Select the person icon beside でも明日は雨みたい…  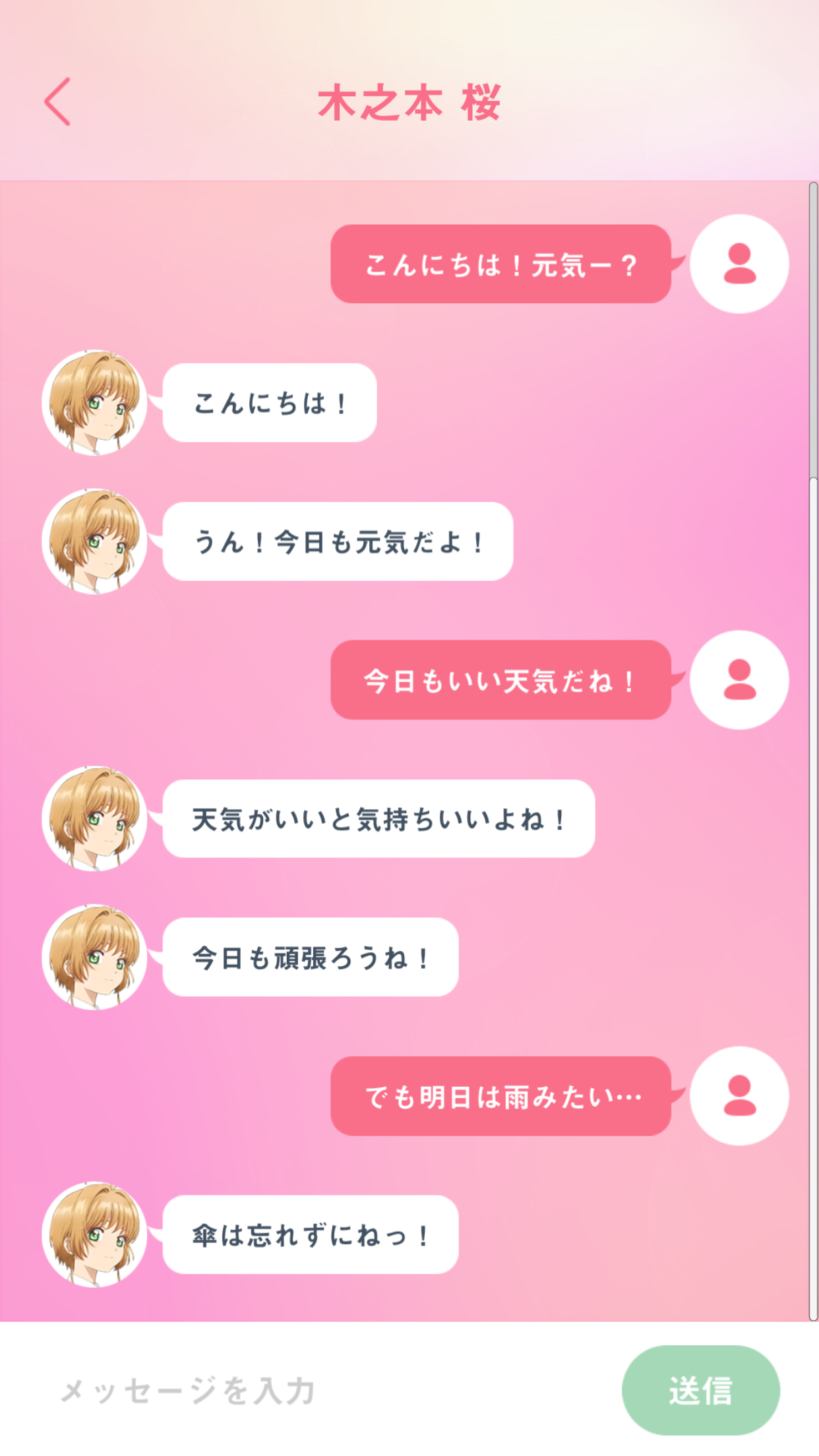tap(740, 1095)
